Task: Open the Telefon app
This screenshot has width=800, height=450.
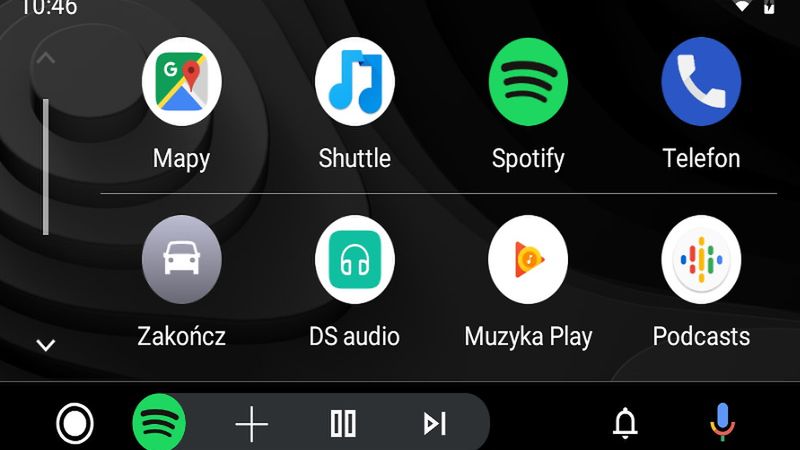Action: click(x=701, y=81)
